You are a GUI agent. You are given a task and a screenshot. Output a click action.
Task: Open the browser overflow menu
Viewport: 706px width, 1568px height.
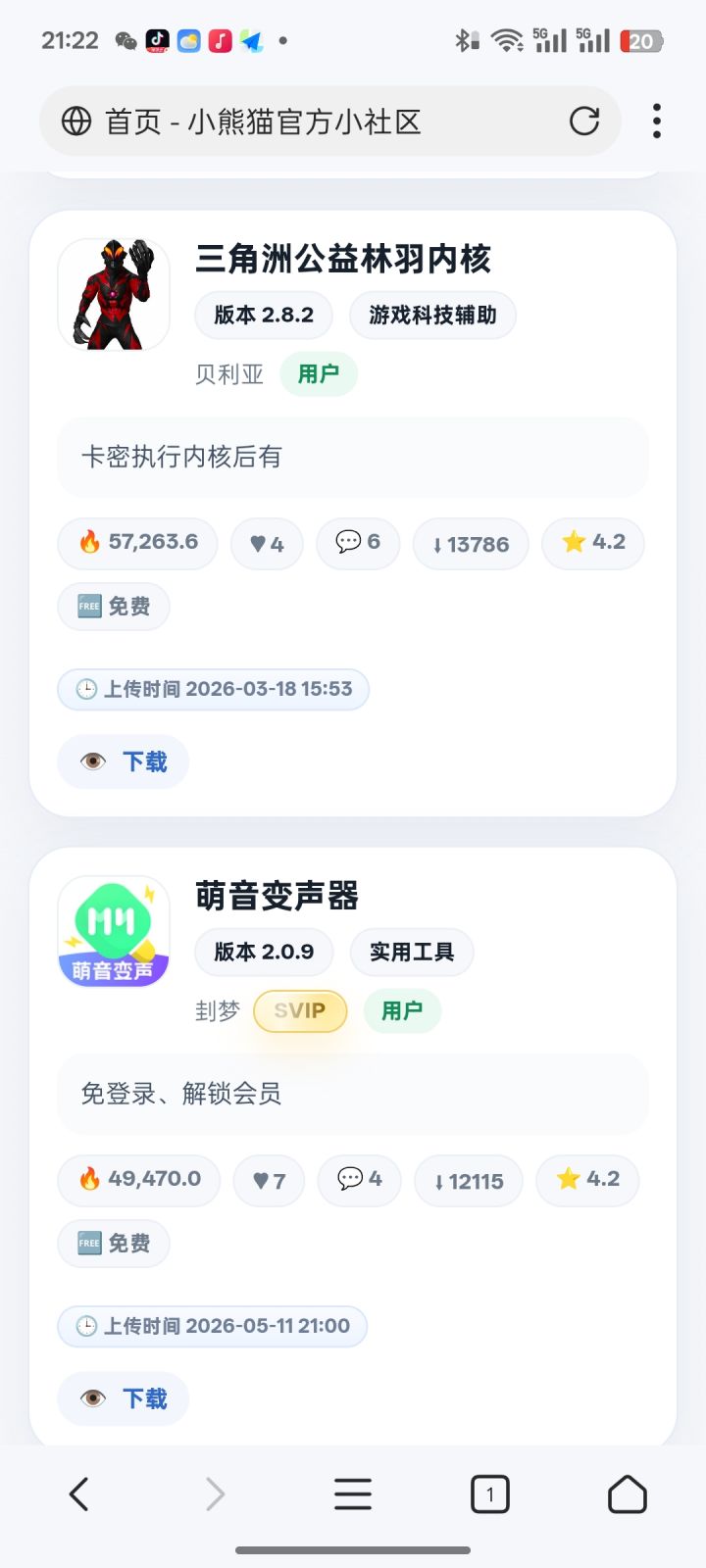(657, 122)
